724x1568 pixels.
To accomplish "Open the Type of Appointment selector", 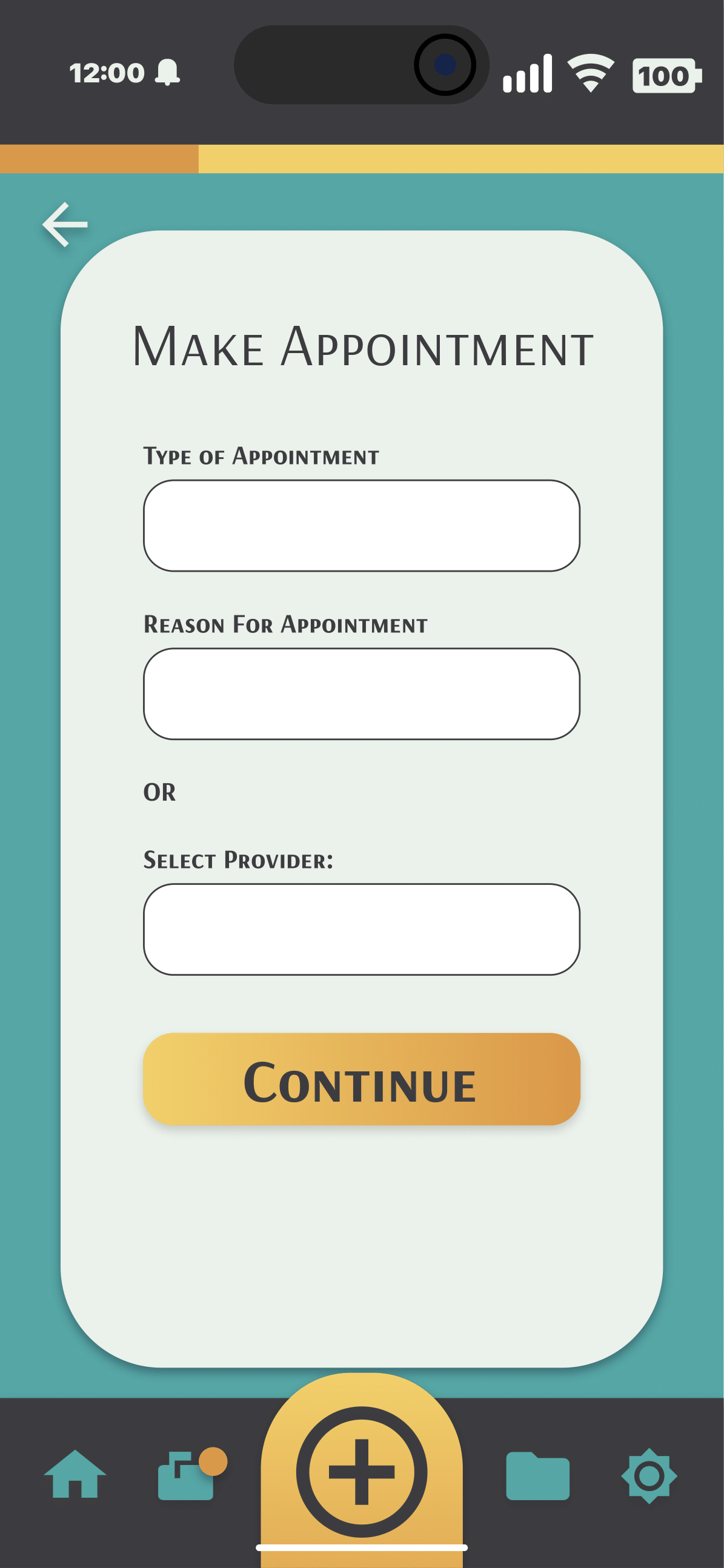I will 362,525.
